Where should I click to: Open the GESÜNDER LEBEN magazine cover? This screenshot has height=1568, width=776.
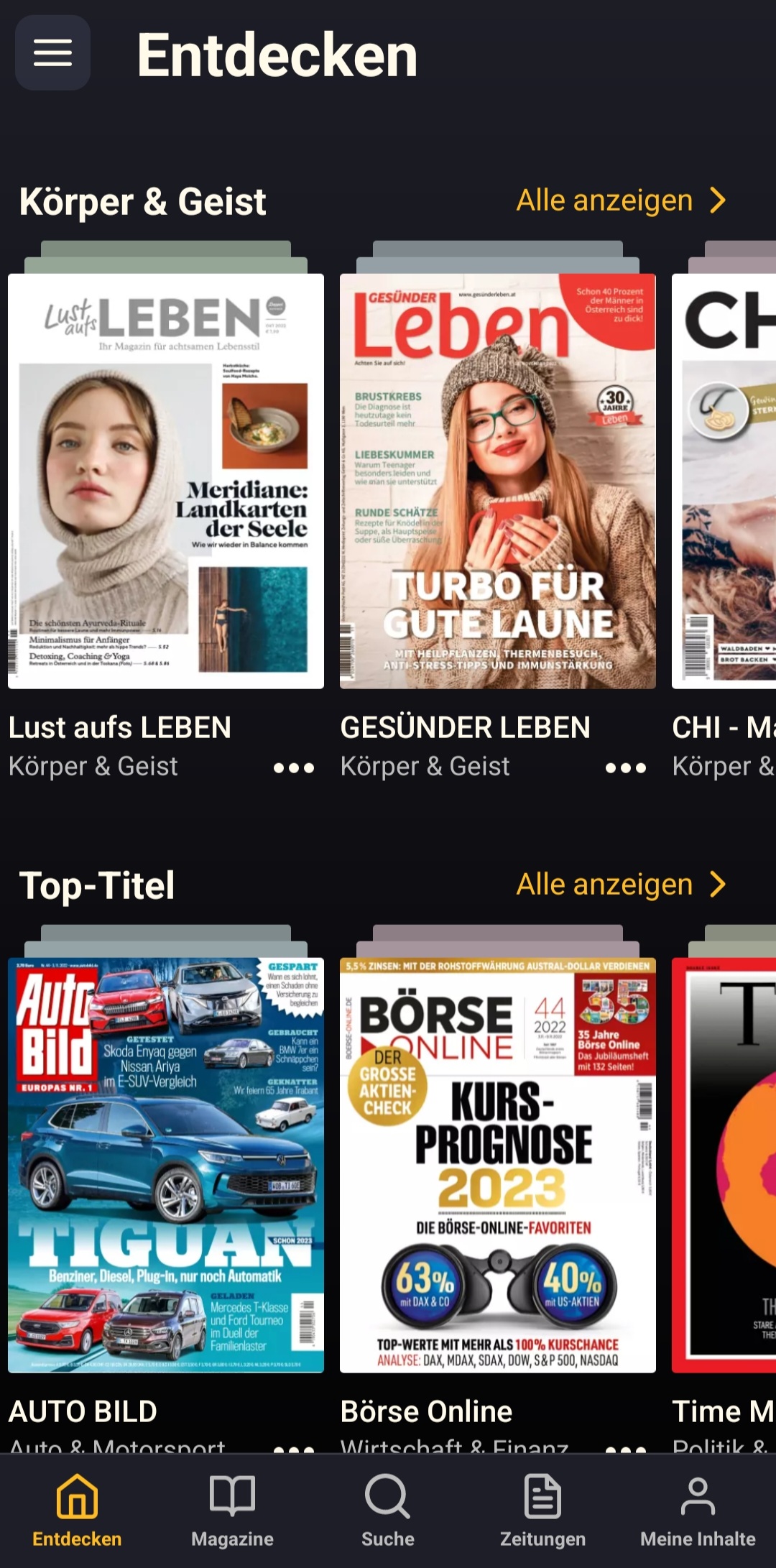497,481
